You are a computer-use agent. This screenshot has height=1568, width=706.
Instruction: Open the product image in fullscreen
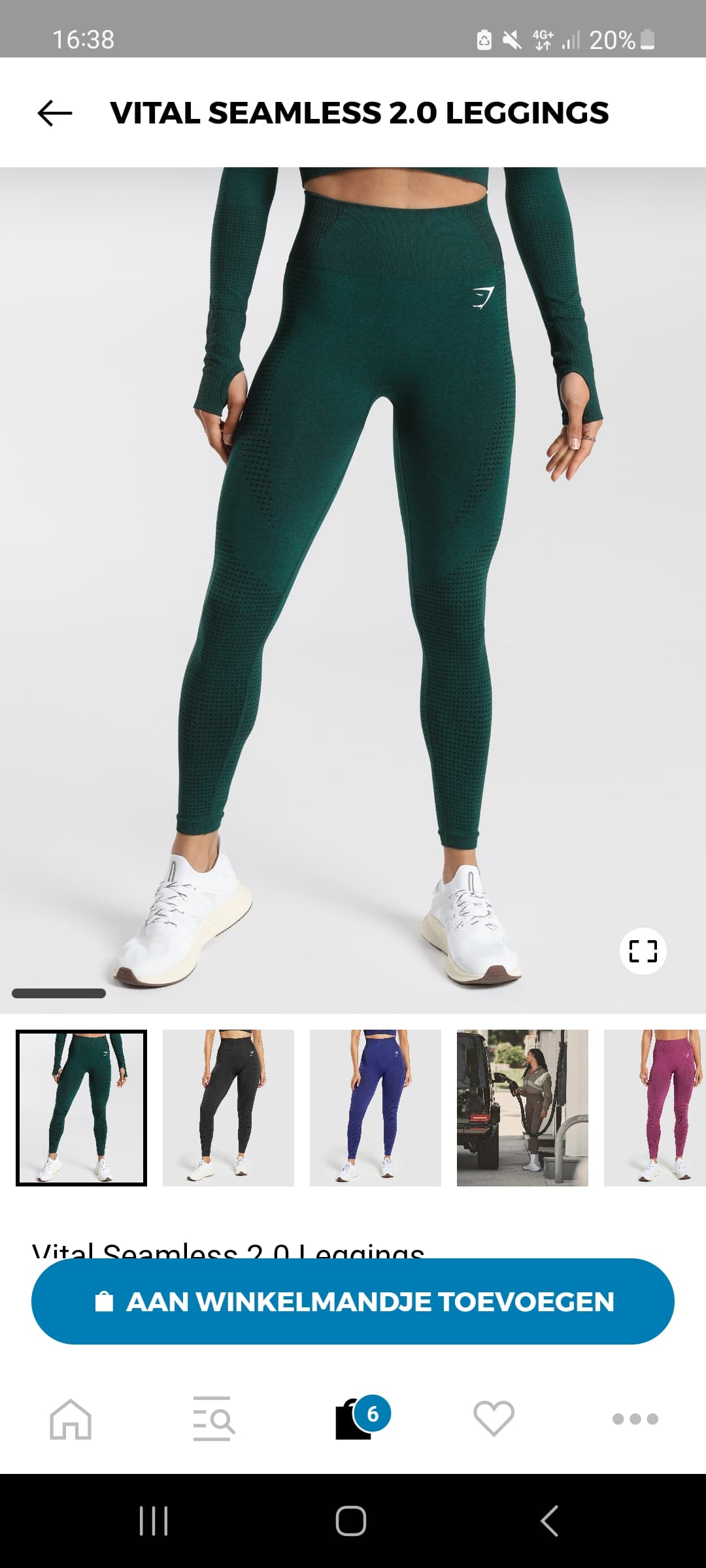tap(643, 951)
